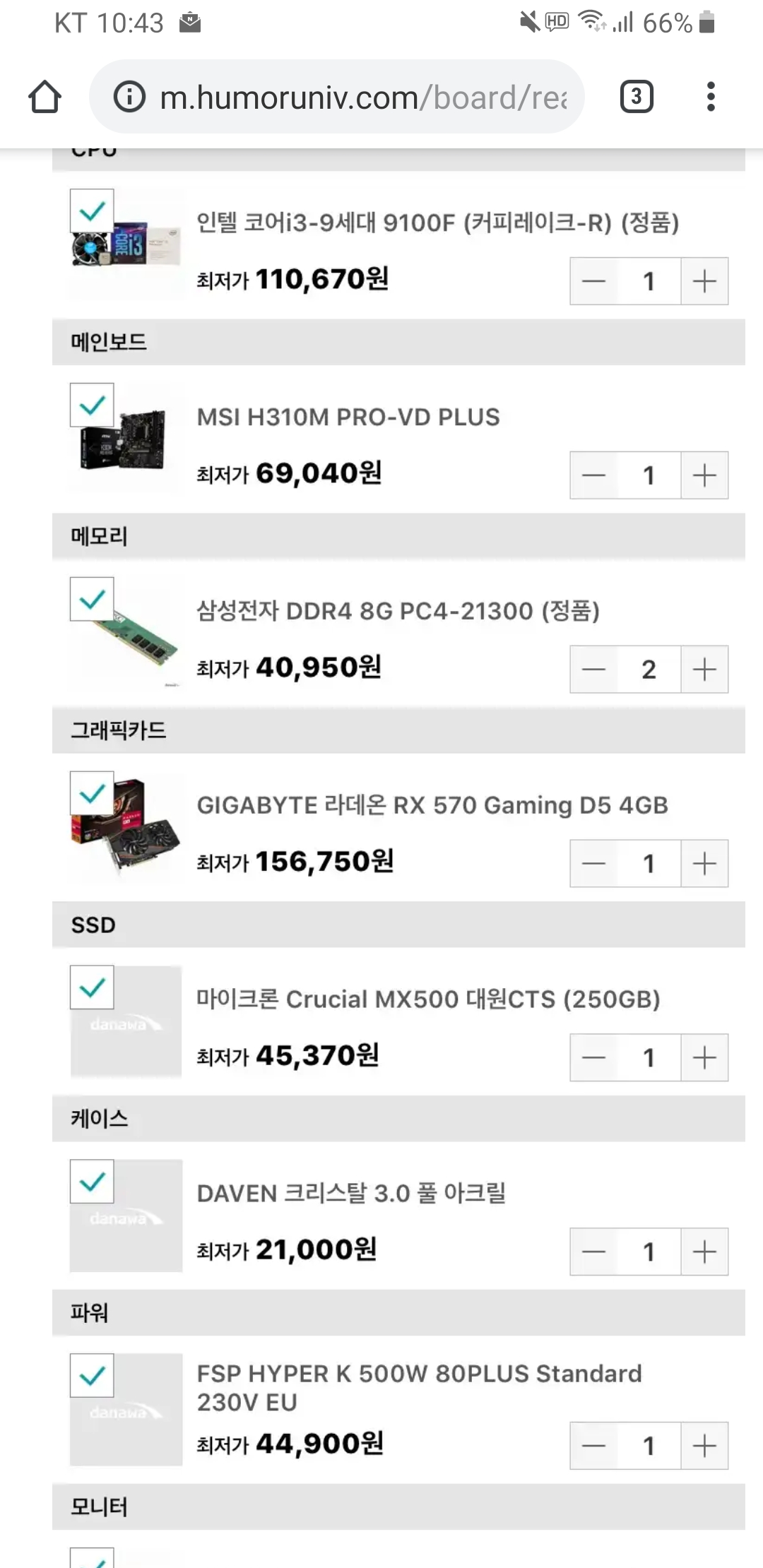
Task: Go to the browser home page
Action: tap(45, 97)
